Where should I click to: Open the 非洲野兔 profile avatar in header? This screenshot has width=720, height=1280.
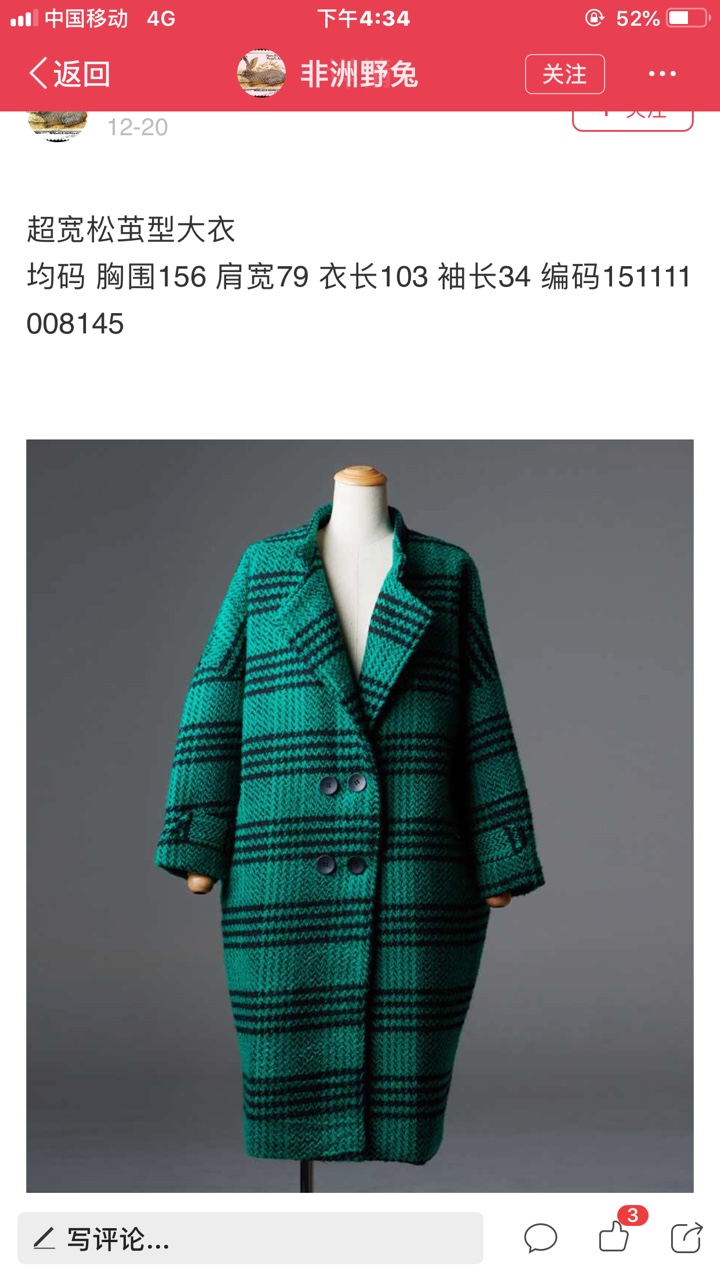coord(262,74)
